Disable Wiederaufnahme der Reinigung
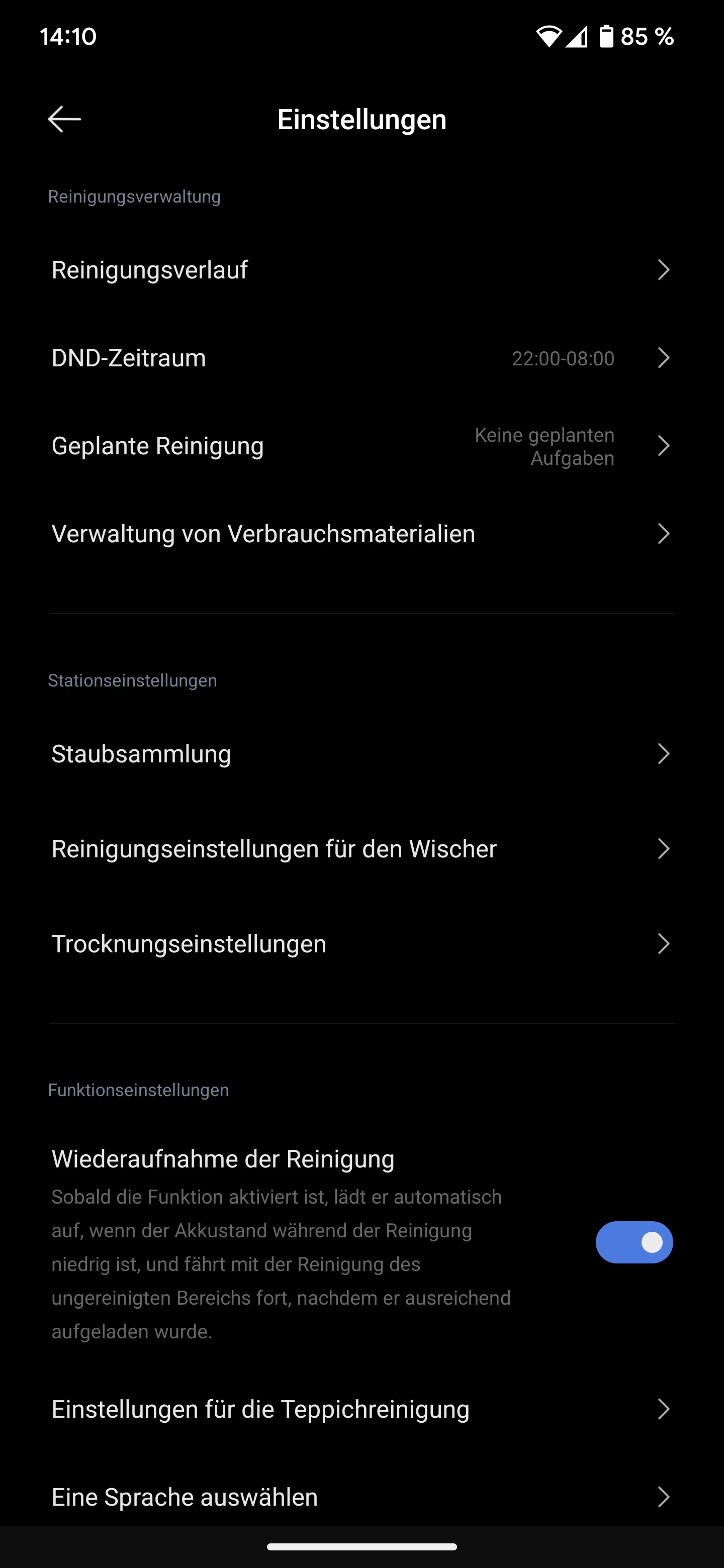Screen dimensions: 724x1568 point(634,1242)
